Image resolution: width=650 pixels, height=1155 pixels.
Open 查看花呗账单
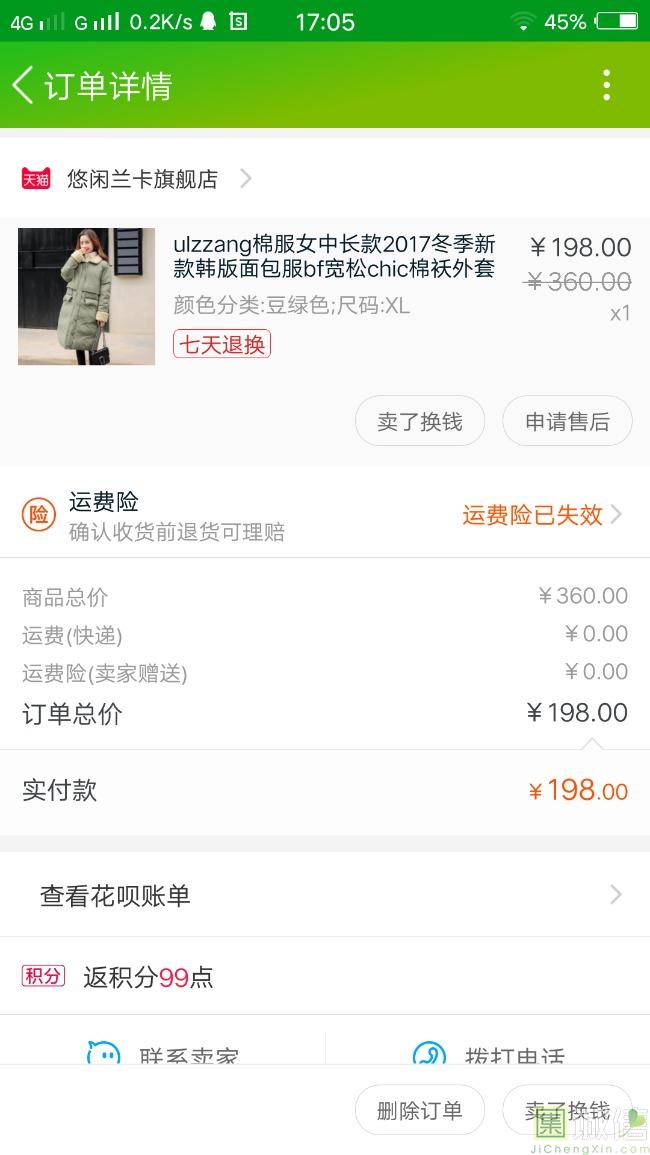tap(324, 895)
